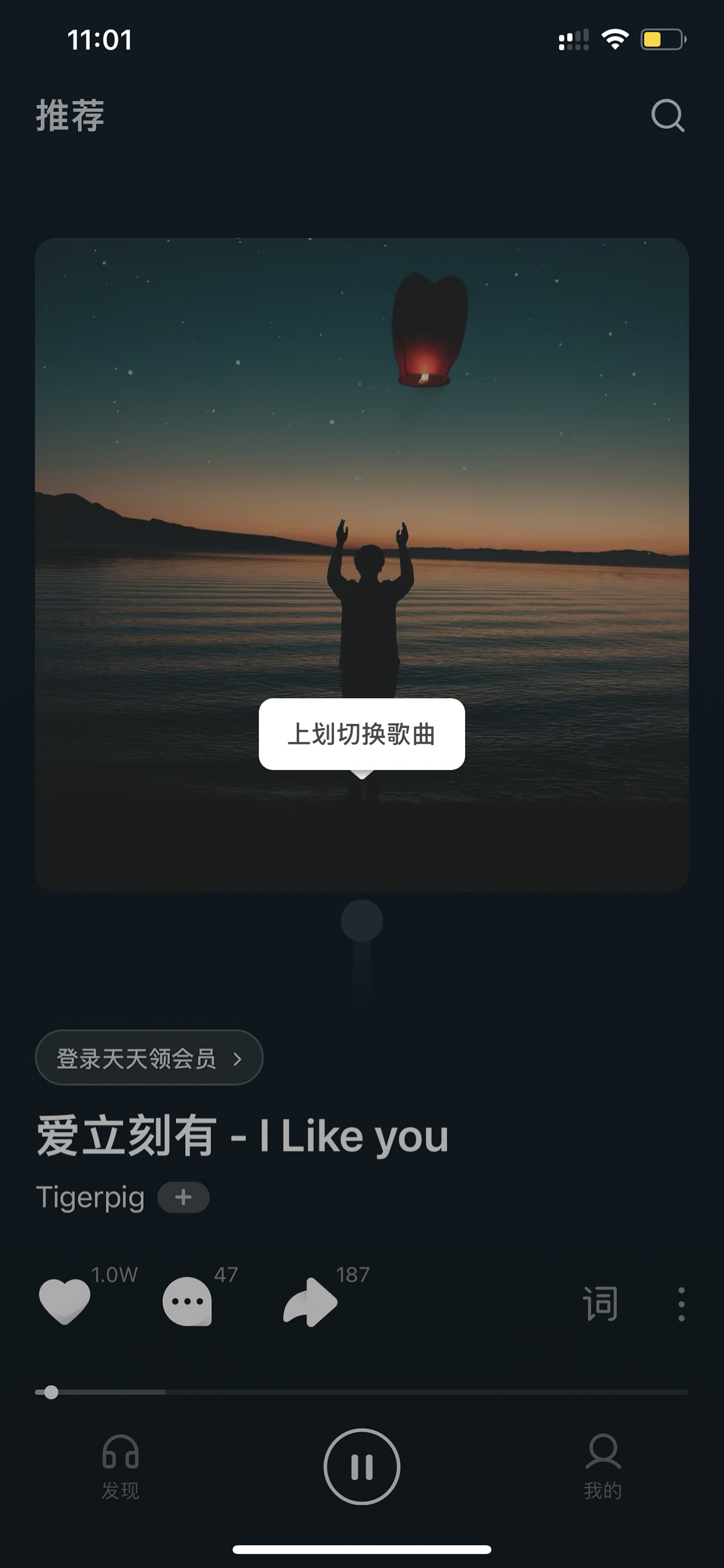Open the comments bubble icon
The width and height of the screenshot is (724, 1568).
pyautogui.click(x=187, y=1302)
